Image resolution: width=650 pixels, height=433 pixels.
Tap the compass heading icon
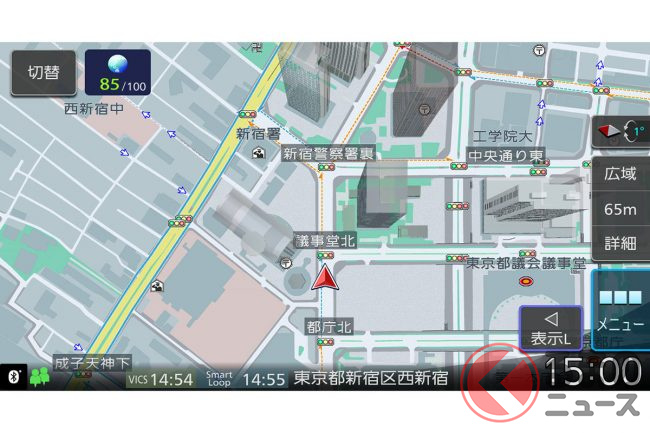619,132
